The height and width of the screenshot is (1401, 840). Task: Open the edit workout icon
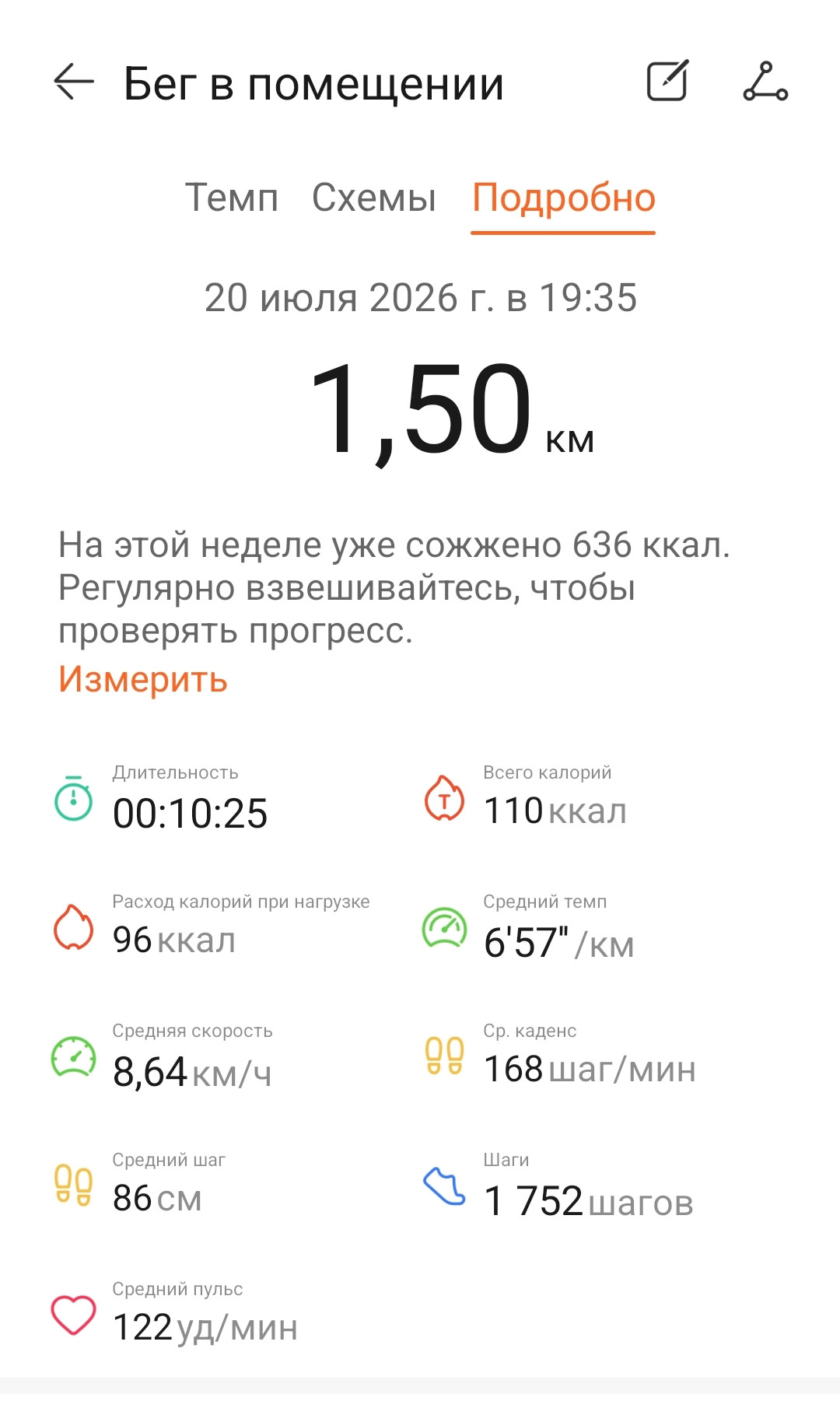[x=668, y=80]
